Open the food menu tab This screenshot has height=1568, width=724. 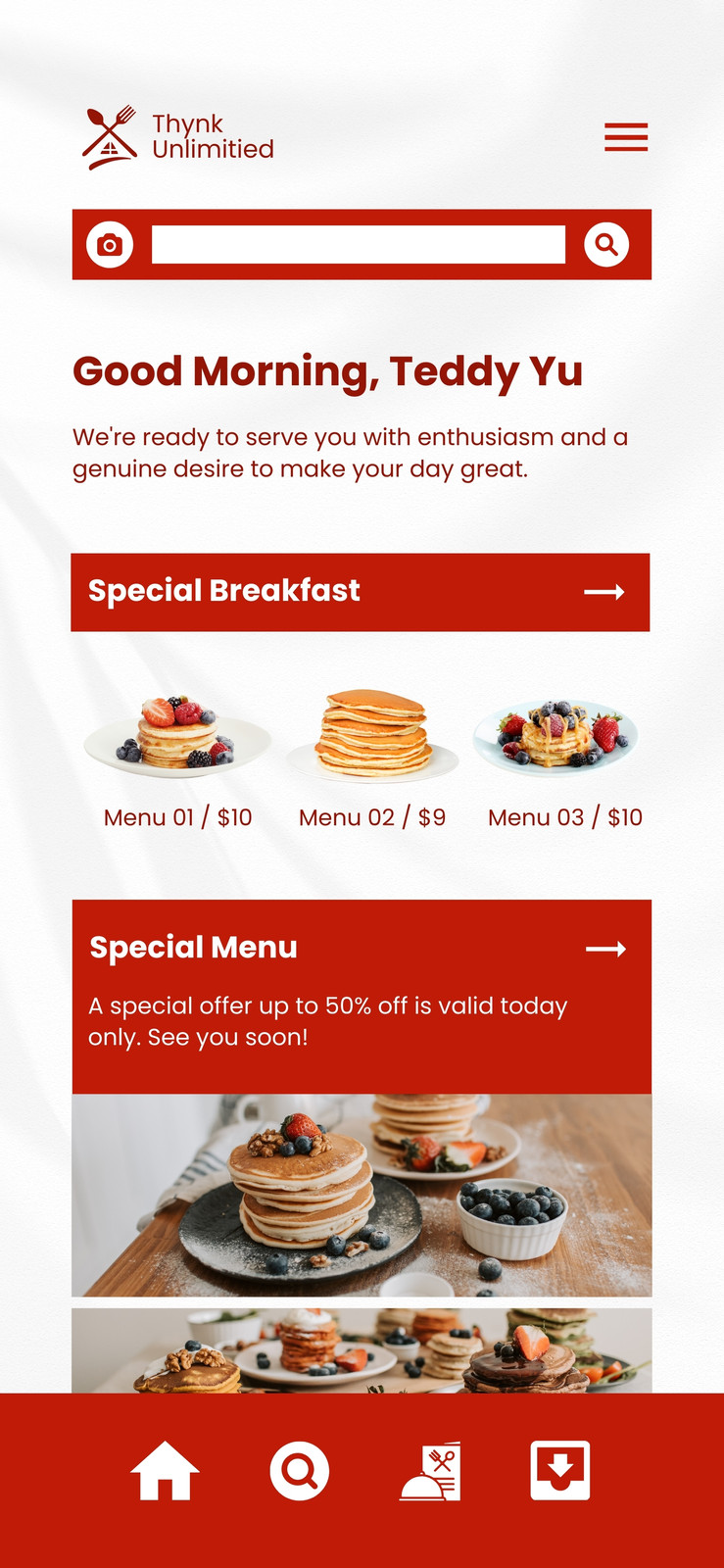point(430,1471)
